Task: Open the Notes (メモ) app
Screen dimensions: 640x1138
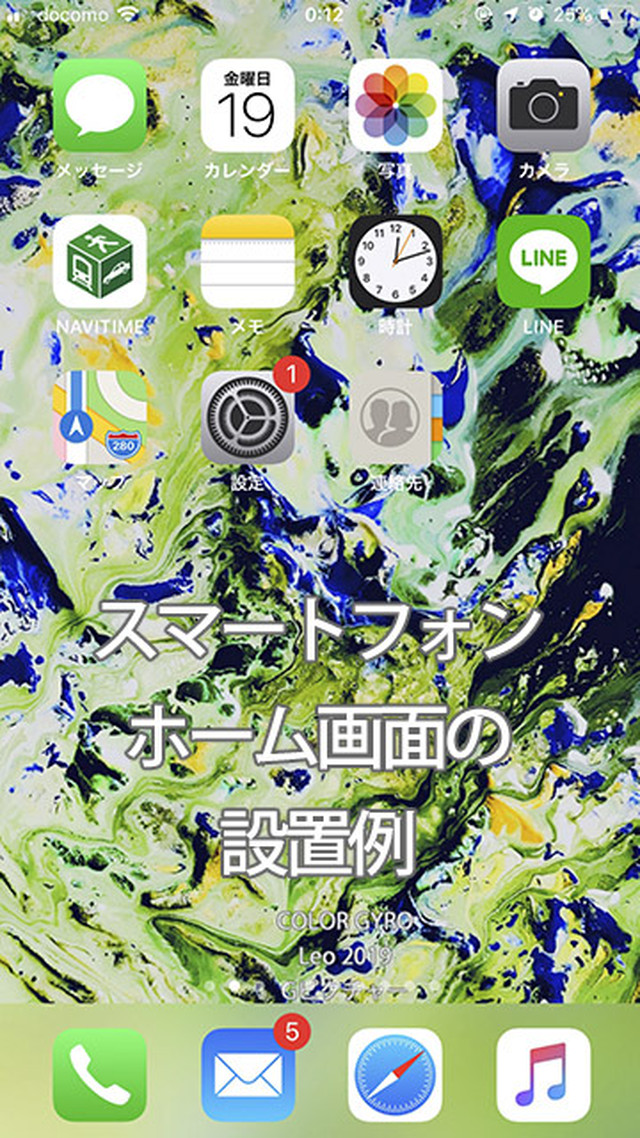Action: click(x=247, y=262)
